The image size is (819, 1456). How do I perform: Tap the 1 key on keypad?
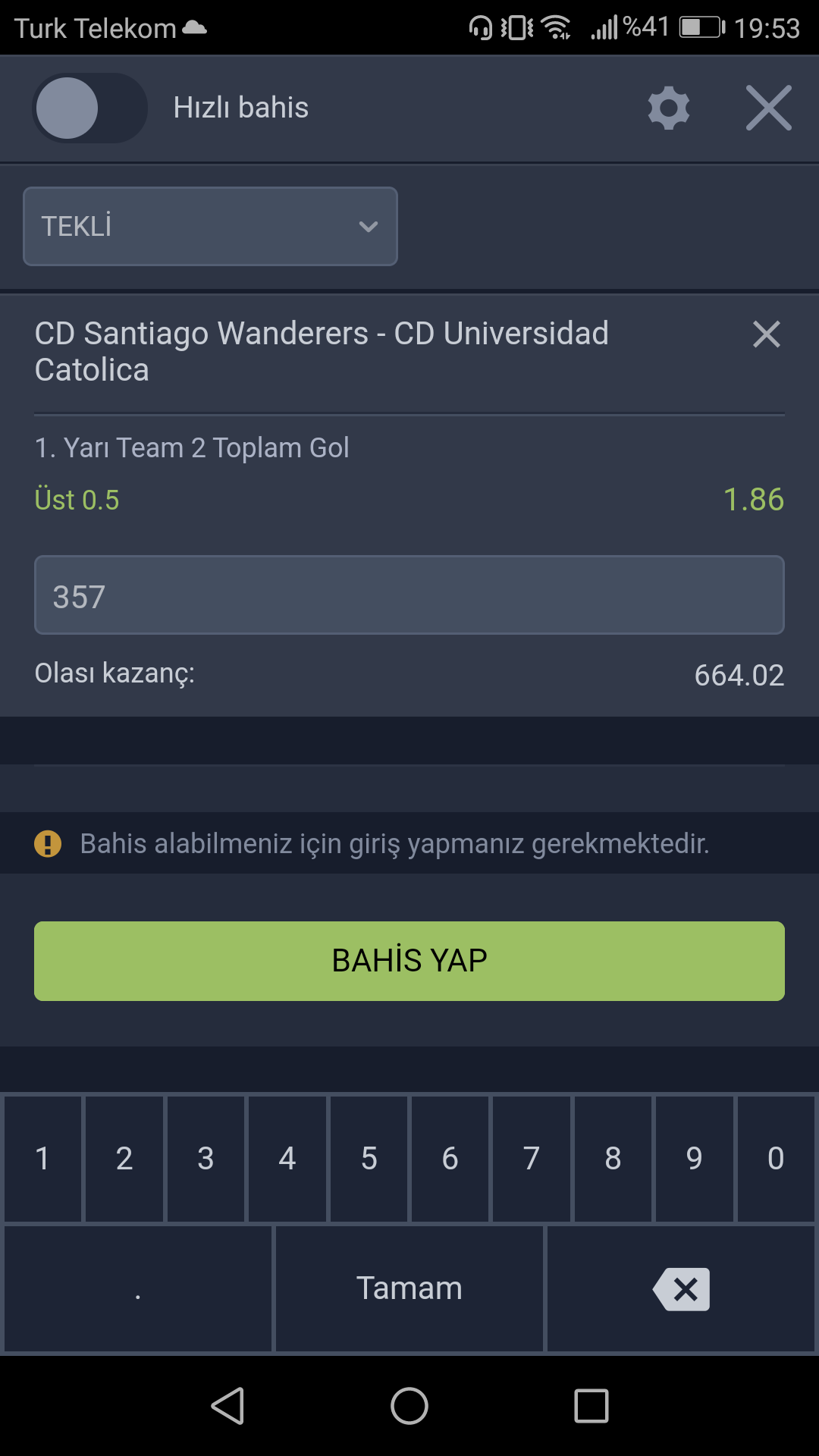coord(42,1158)
